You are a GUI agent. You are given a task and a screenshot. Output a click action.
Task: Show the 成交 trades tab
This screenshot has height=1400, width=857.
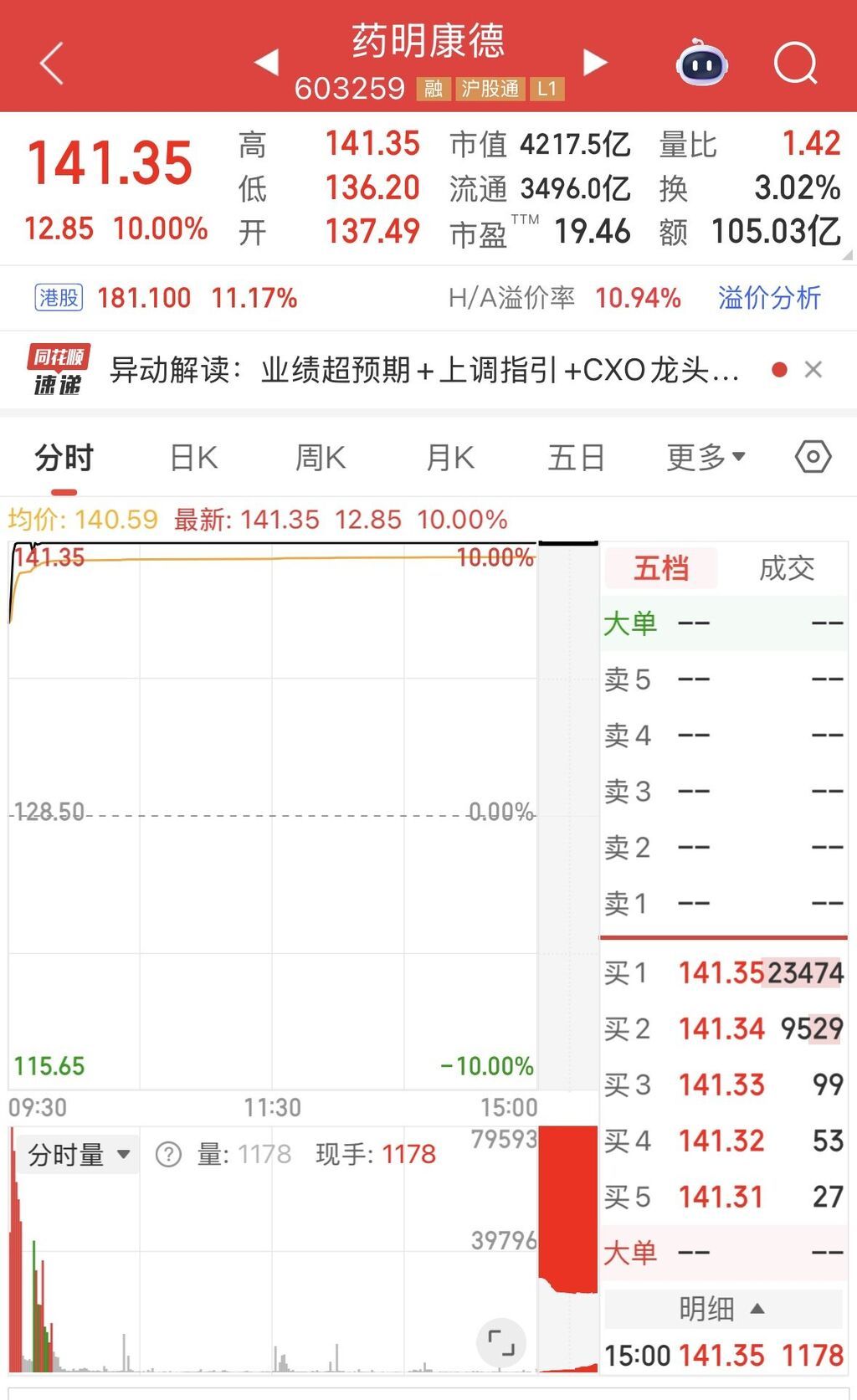click(787, 568)
